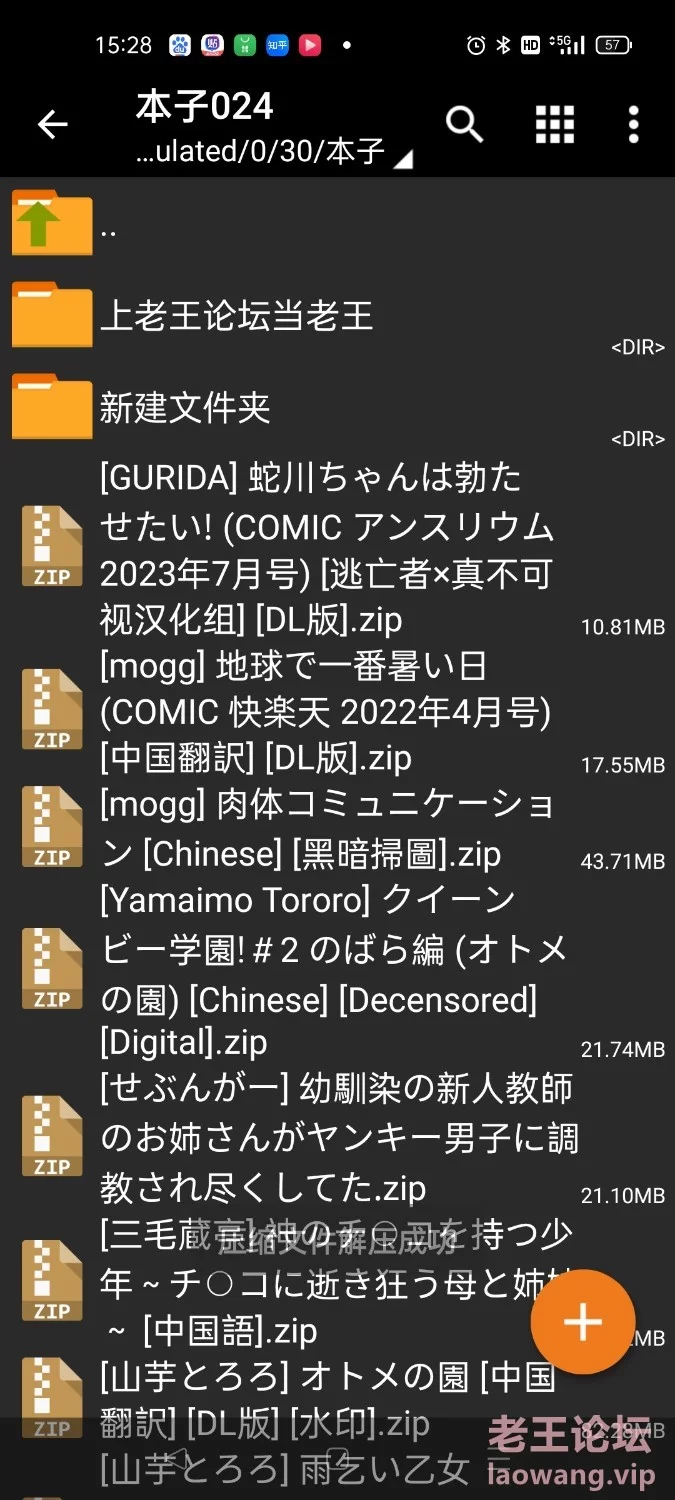This screenshot has height=1500, width=675.
Task: Open the search magnifier icon
Action: (x=465, y=125)
